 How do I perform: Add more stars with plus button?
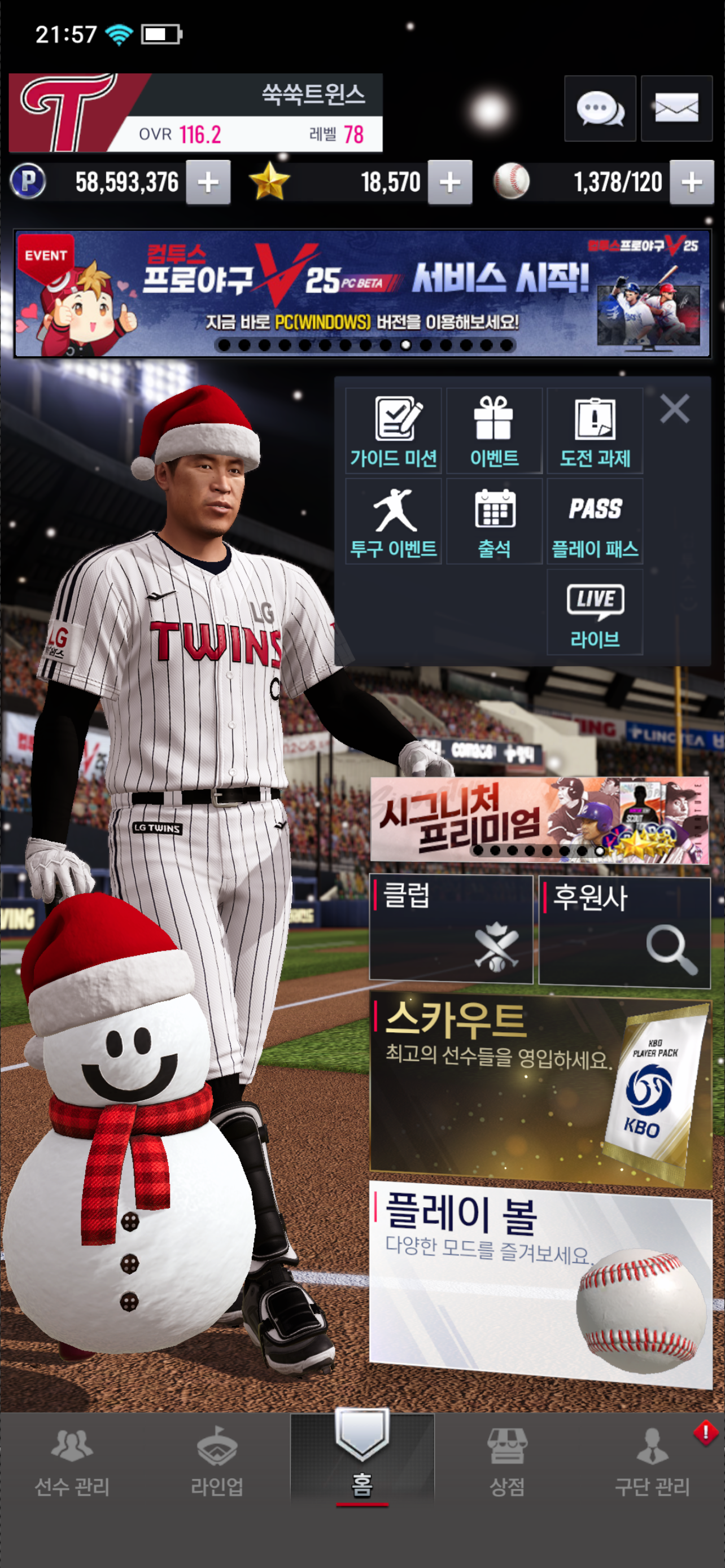coord(450,182)
